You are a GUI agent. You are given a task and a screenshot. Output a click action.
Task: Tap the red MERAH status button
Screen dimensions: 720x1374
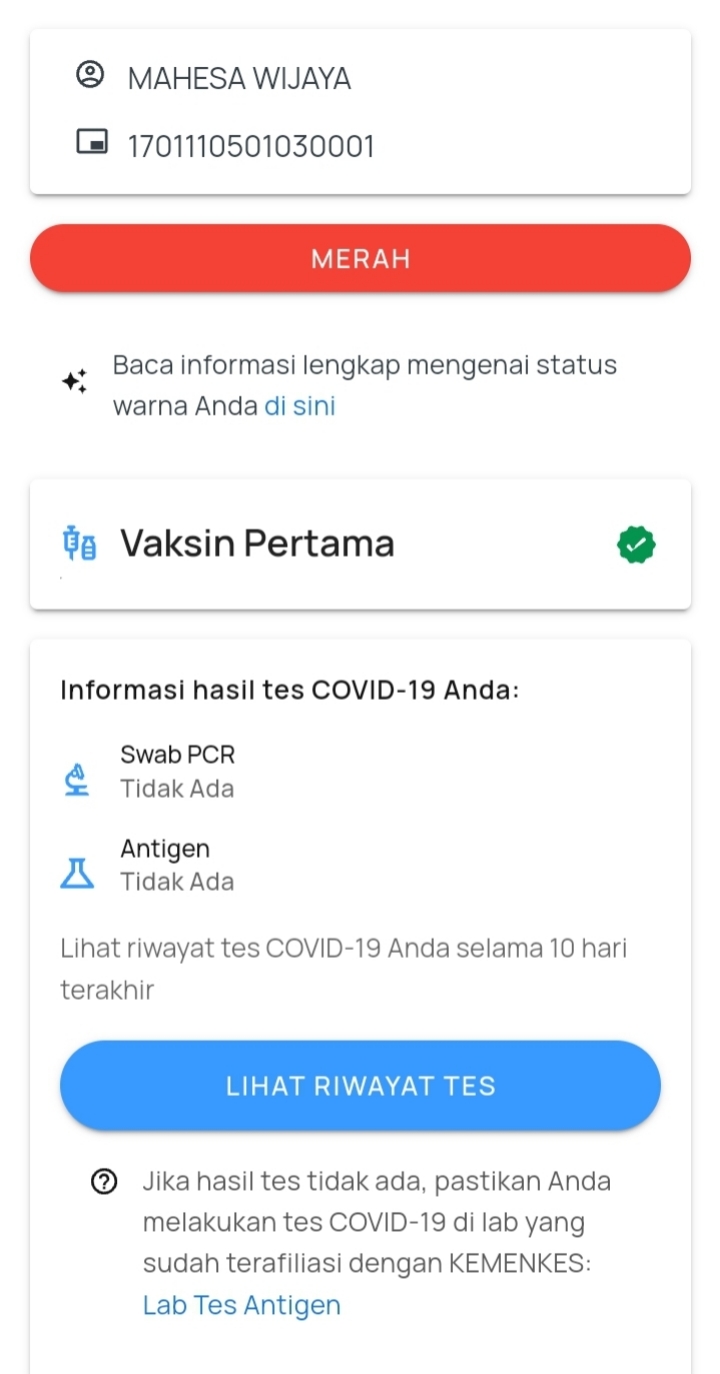360,258
